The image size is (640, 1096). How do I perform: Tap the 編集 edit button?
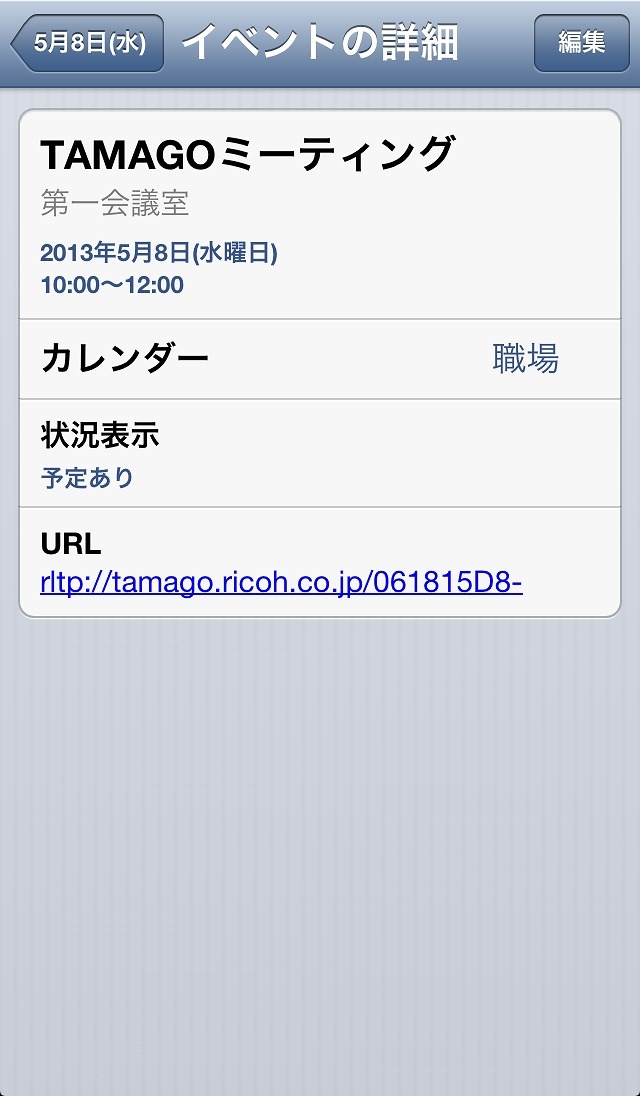(x=582, y=44)
